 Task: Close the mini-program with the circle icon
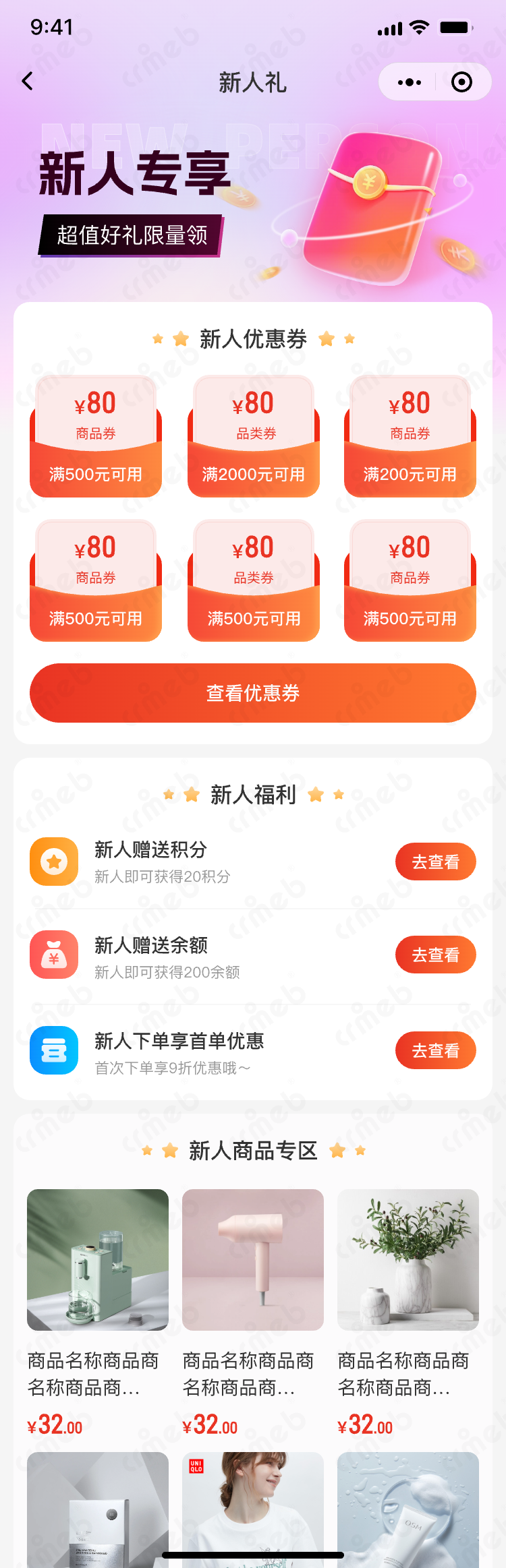click(461, 82)
